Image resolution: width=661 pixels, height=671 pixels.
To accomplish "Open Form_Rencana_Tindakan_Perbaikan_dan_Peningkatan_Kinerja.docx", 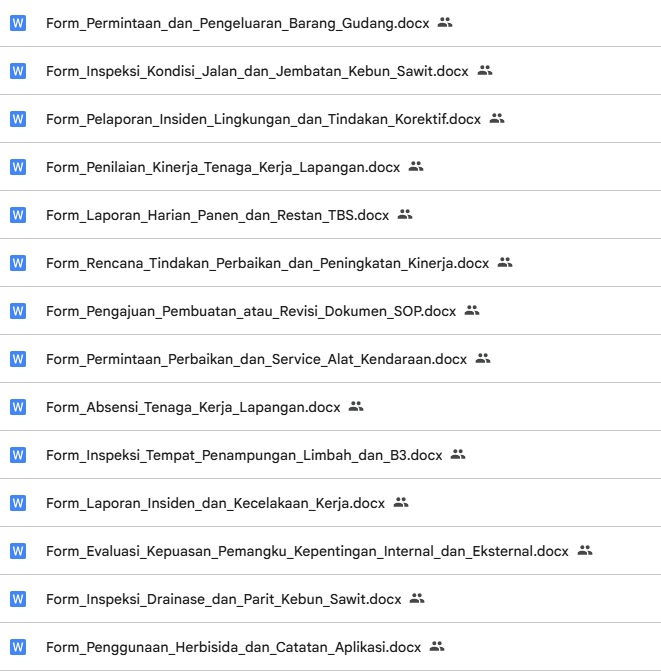I will click(x=267, y=263).
